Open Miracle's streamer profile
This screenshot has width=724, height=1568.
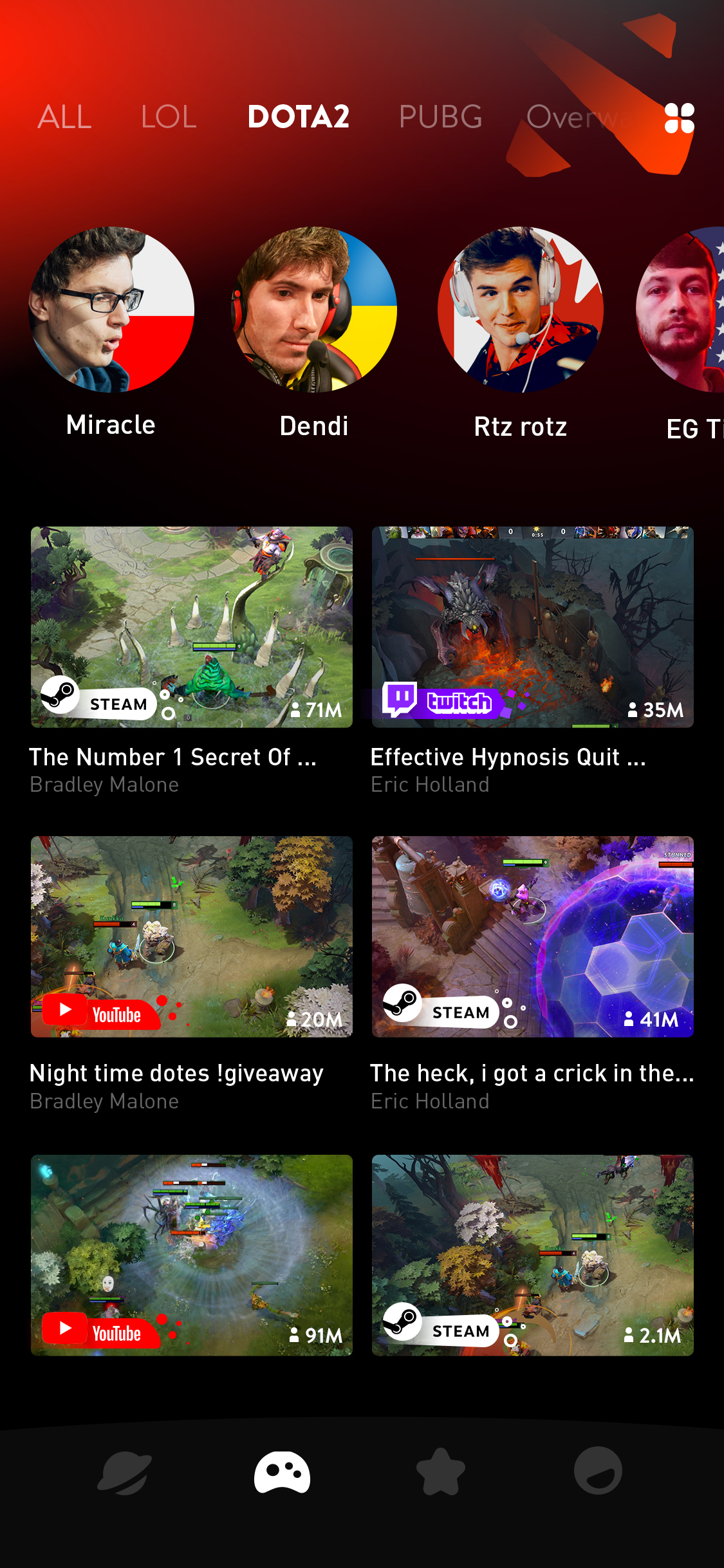coord(111,310)
